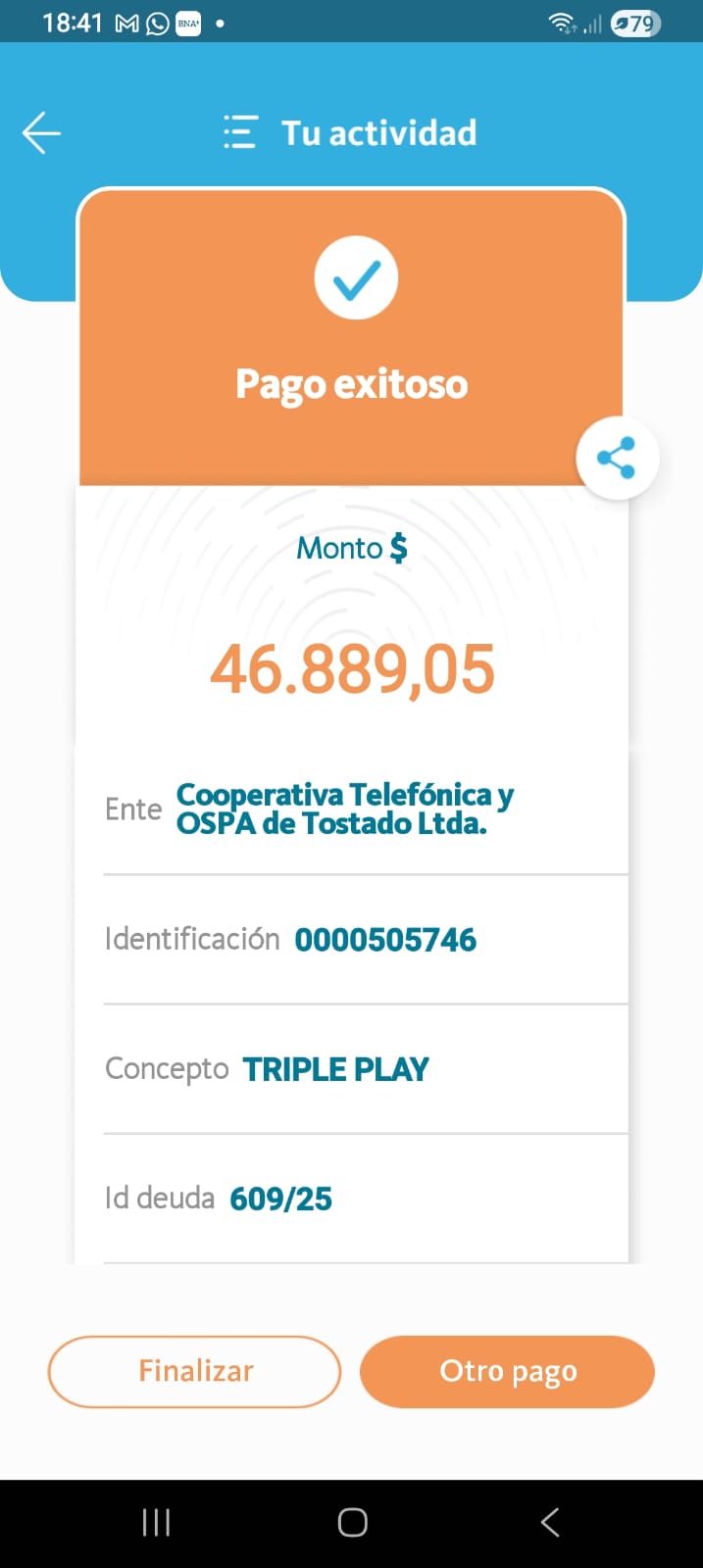Viewport: 703px width, 1568px height.
Task: Open recent apps in the navigation bar
Action: coord(156,1522)
